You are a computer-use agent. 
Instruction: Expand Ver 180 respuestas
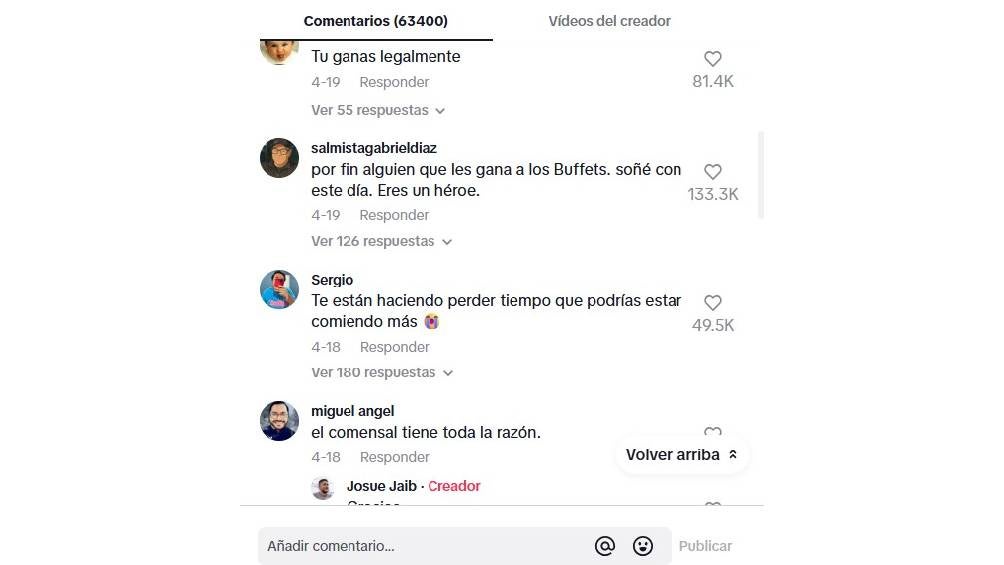(x=381, y=372)
